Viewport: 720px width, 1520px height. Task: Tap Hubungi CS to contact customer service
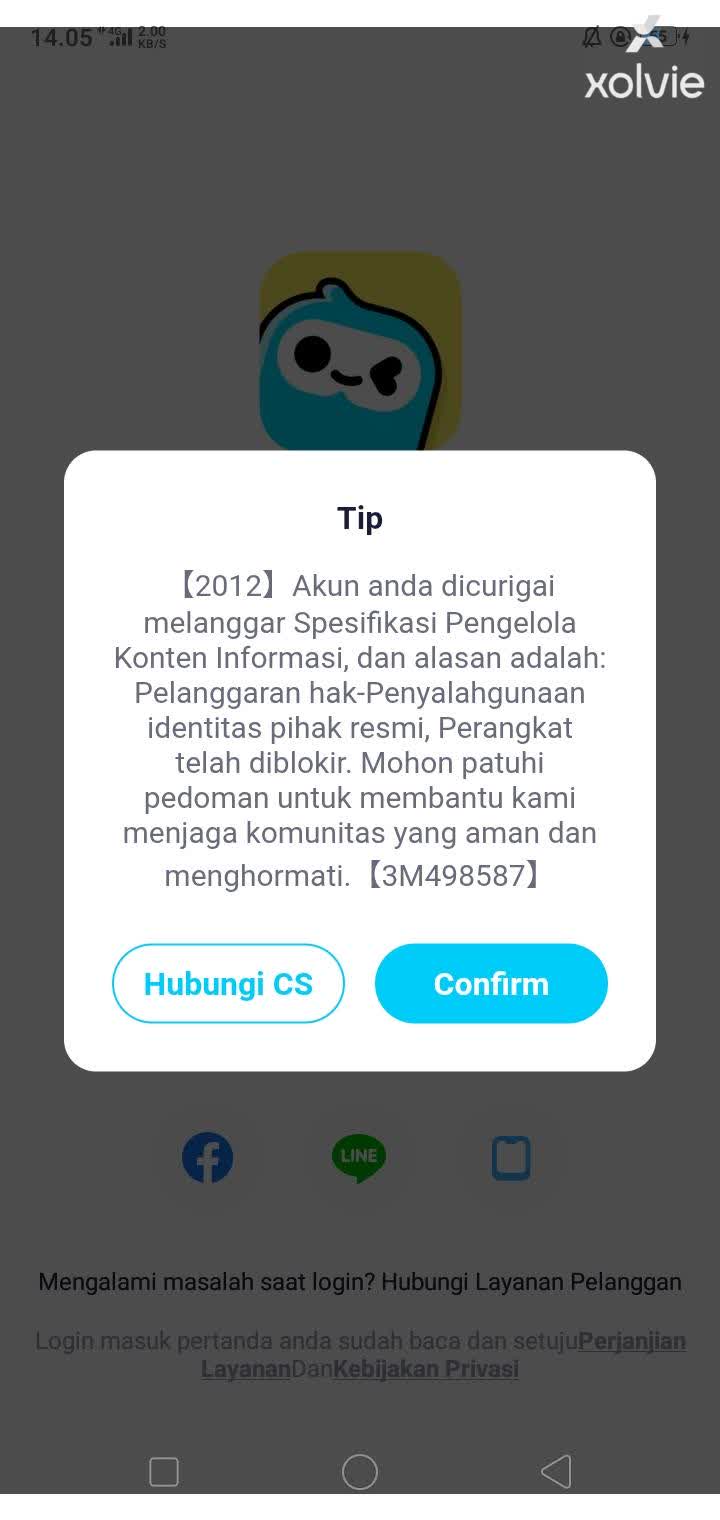(x=228, y=983)
